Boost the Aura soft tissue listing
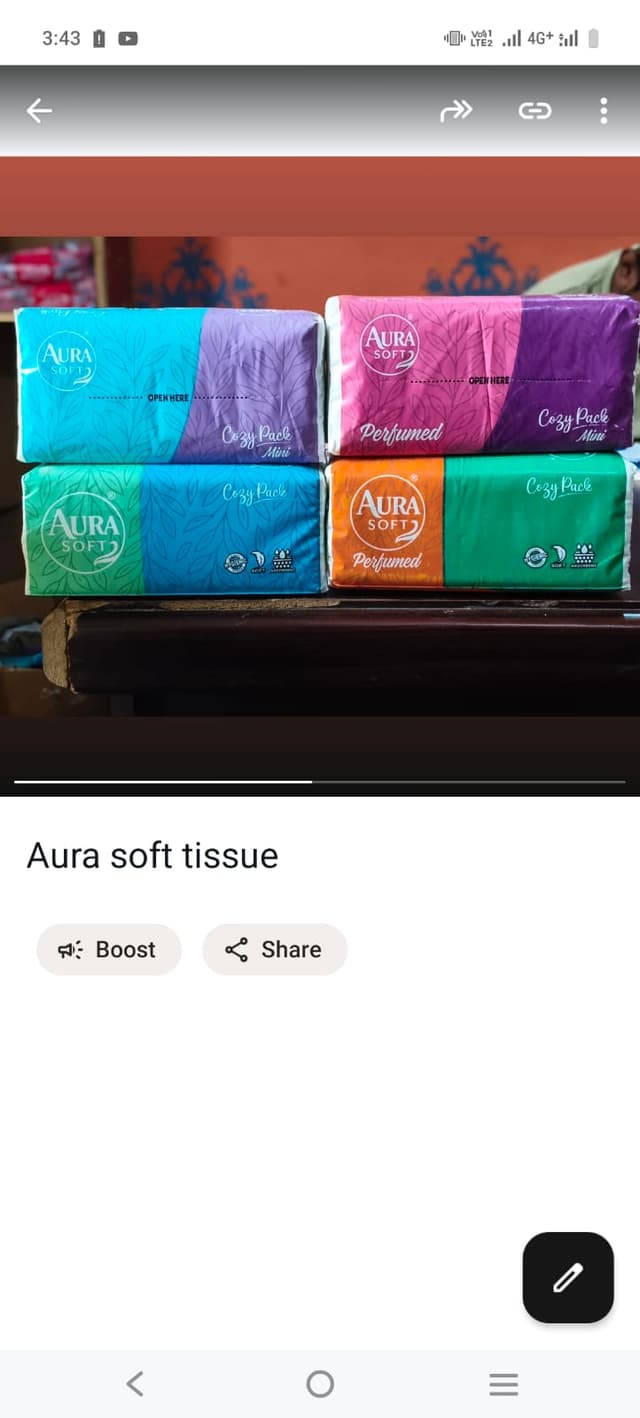 point(109,949)
